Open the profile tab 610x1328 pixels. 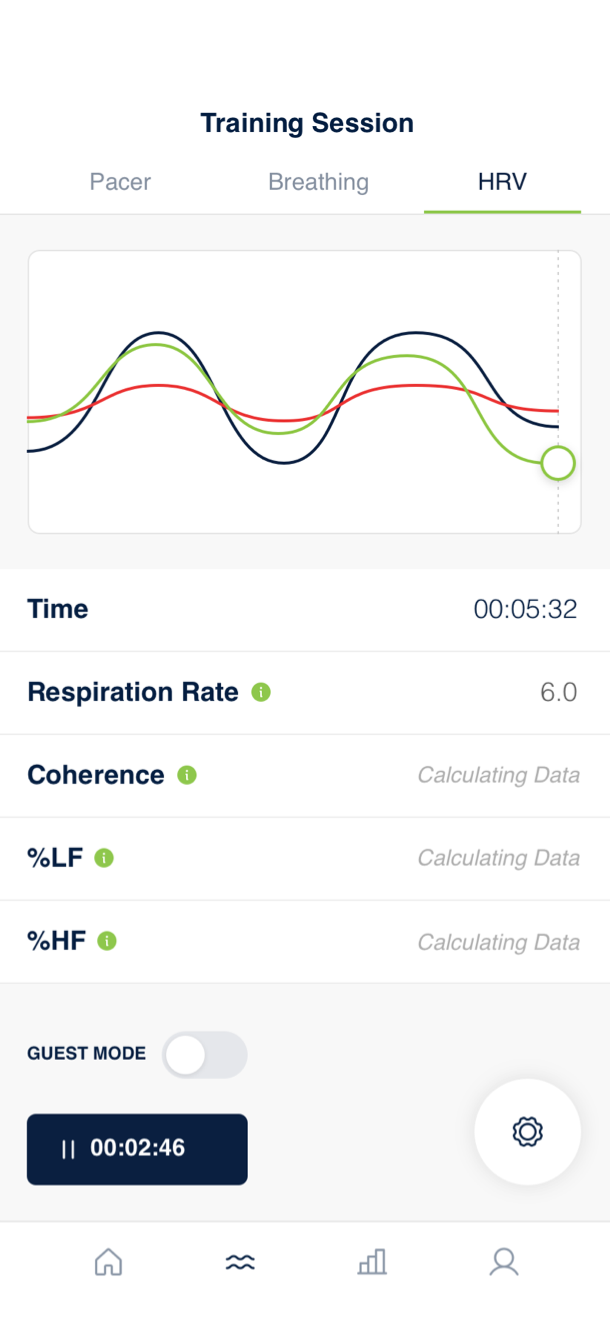(504, 1262)
